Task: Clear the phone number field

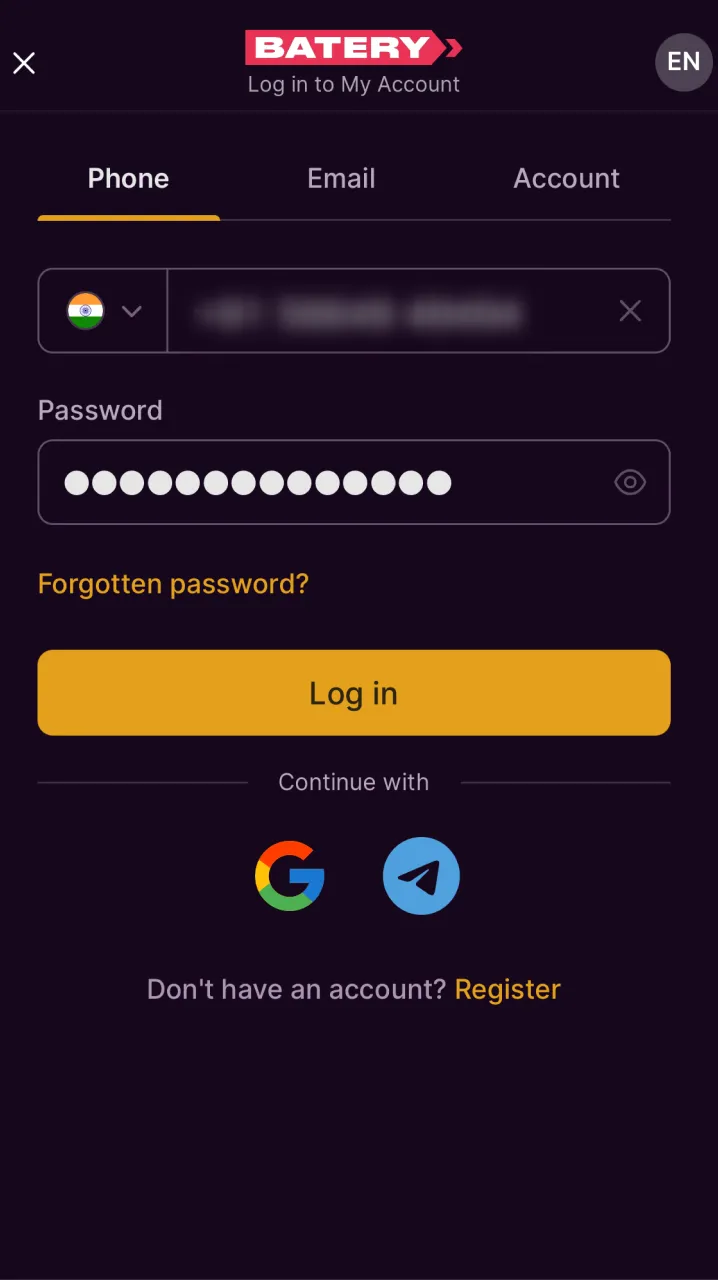Action: click(x=630, y=311)
